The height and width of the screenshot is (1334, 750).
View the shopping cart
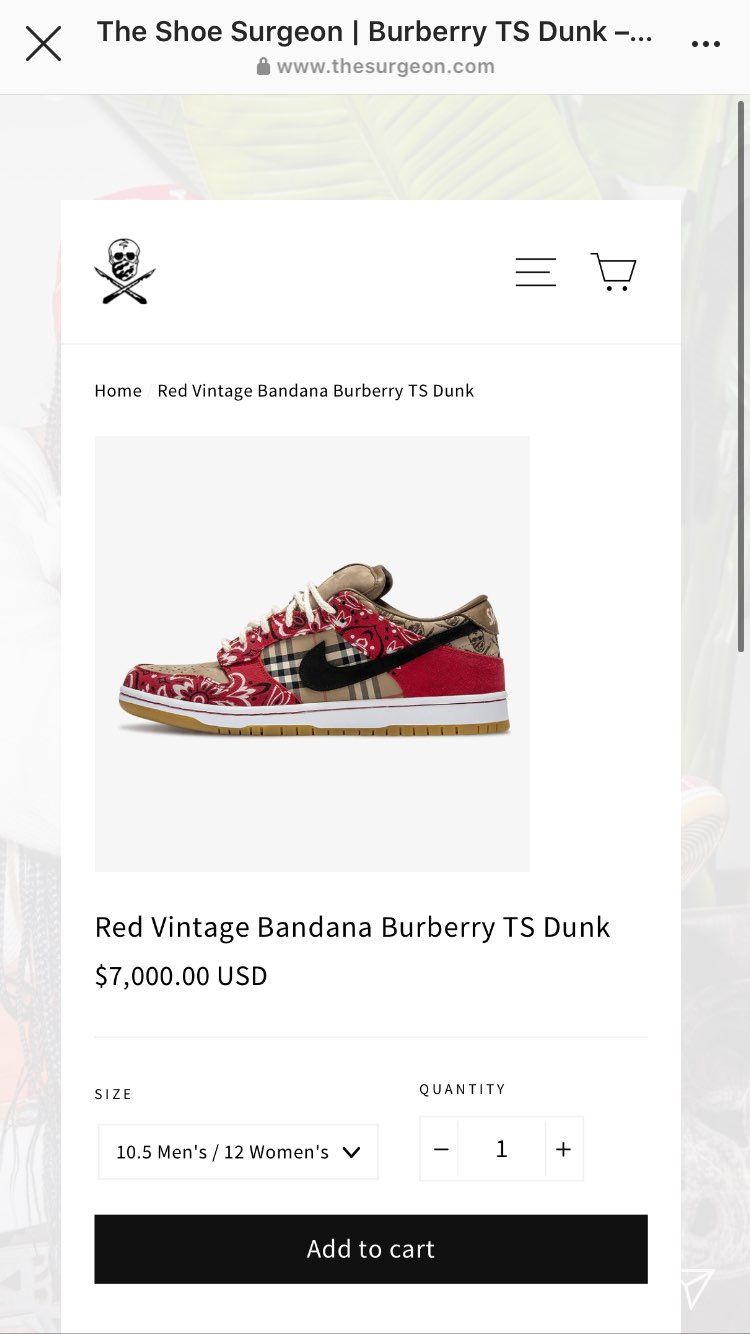point(613,272)
